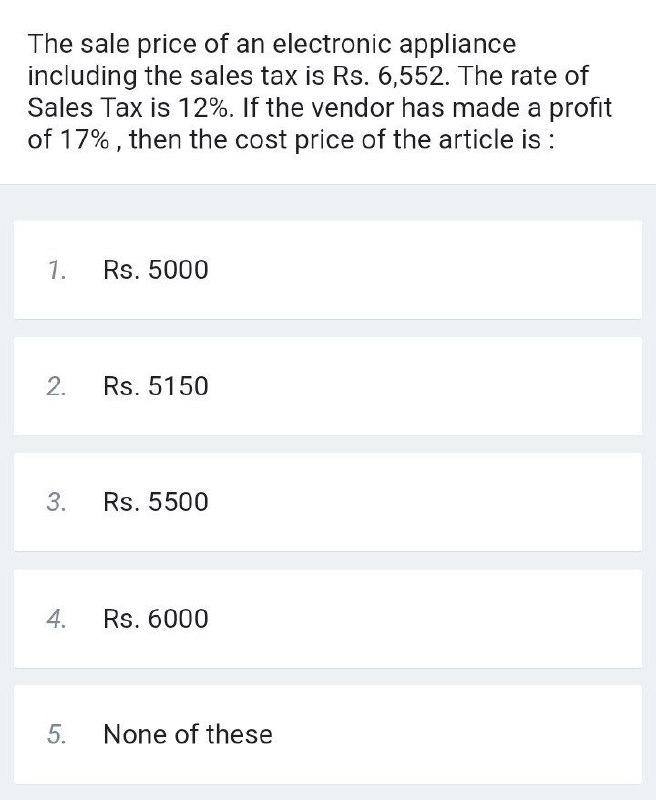Image resolution: width=656 pixels, height=800 pixels.
Task: Pick option 3, Rs. 5500
Action: point(156,502)
